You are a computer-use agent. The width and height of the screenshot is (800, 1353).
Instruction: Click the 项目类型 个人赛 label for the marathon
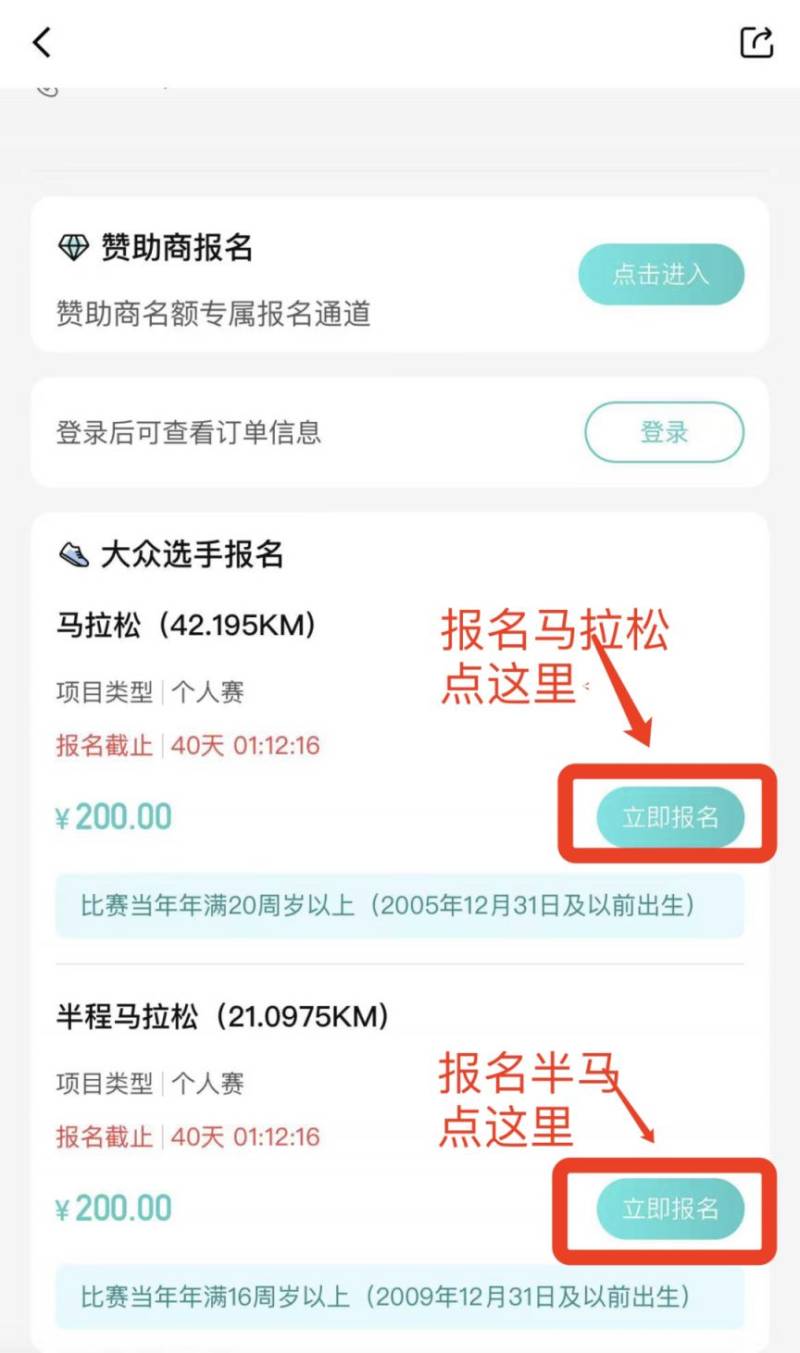[x=150, y=692]
